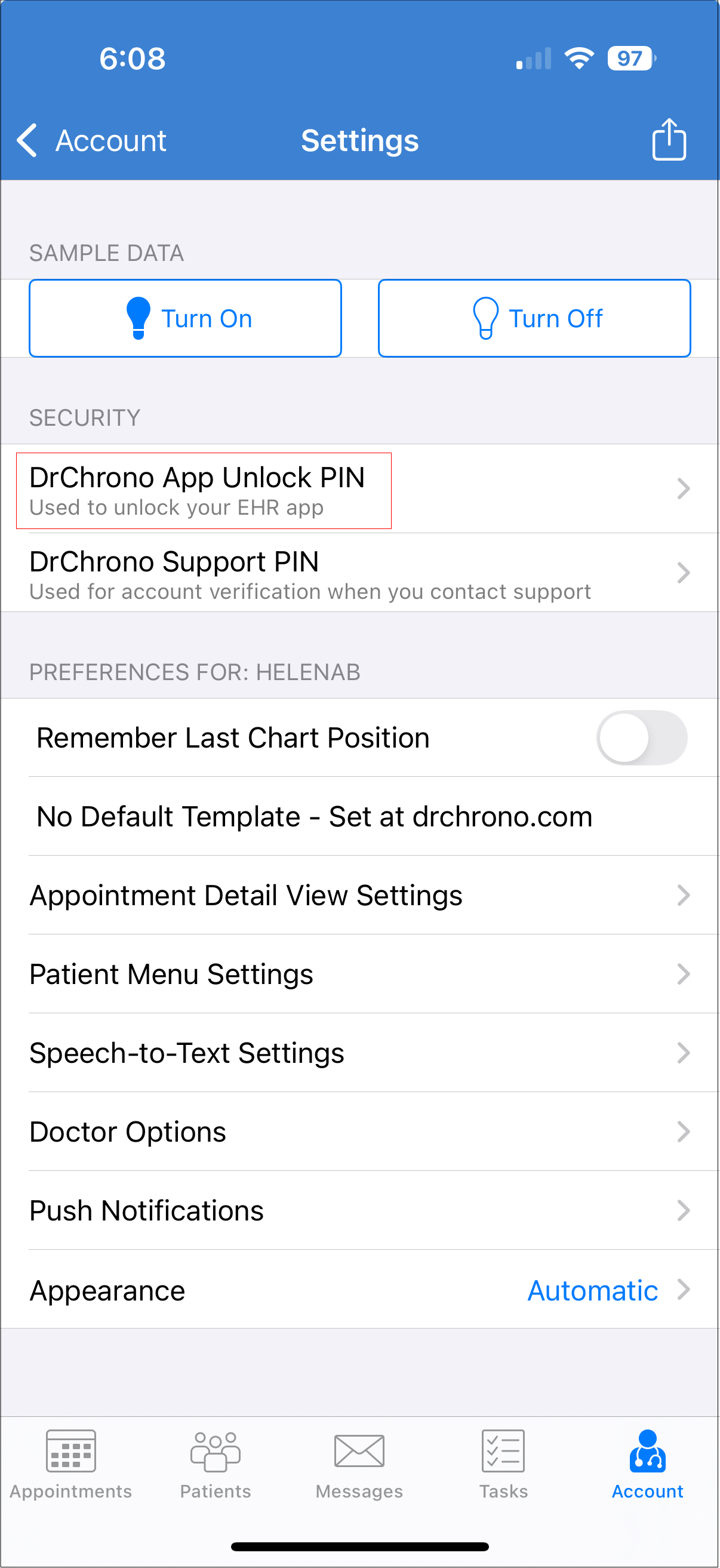
Task: Go back to Account
Action: (x=91, y=140)
